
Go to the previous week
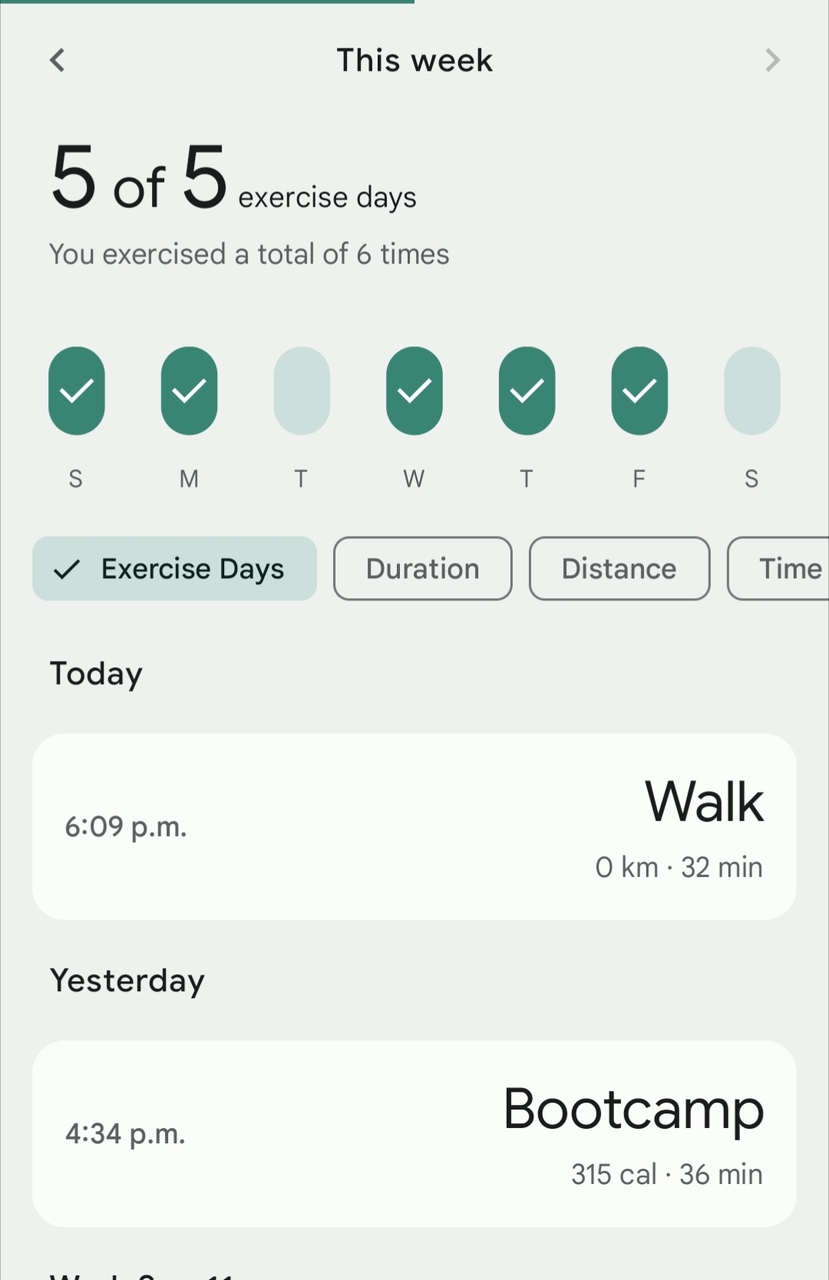tap(57, 60)
